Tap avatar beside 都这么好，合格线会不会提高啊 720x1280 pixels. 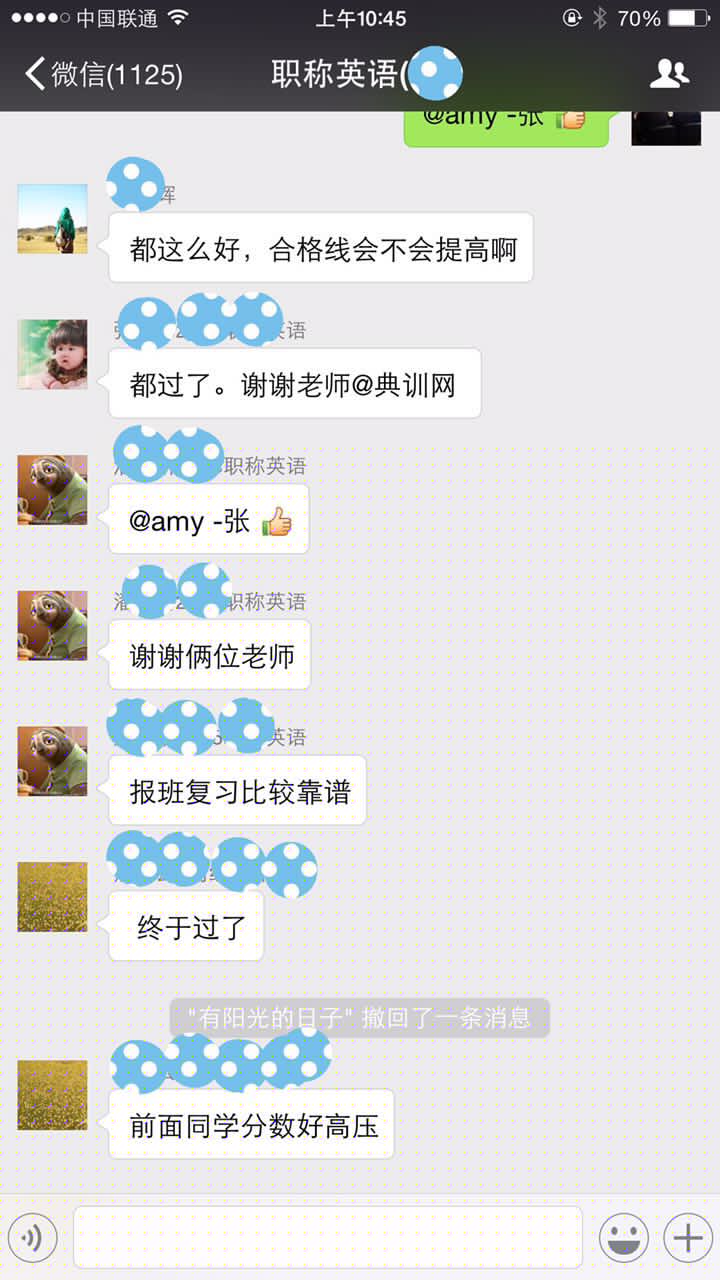point(52,218)
